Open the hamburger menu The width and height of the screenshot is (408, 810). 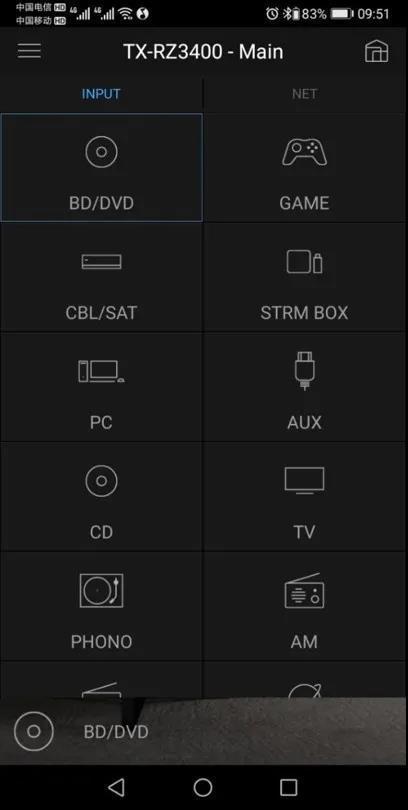(x=29, y=51)
